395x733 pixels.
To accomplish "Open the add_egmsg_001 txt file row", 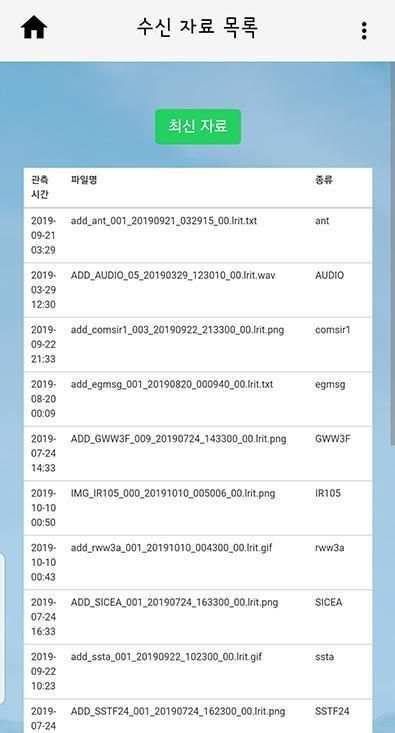I will pos(198,399).
